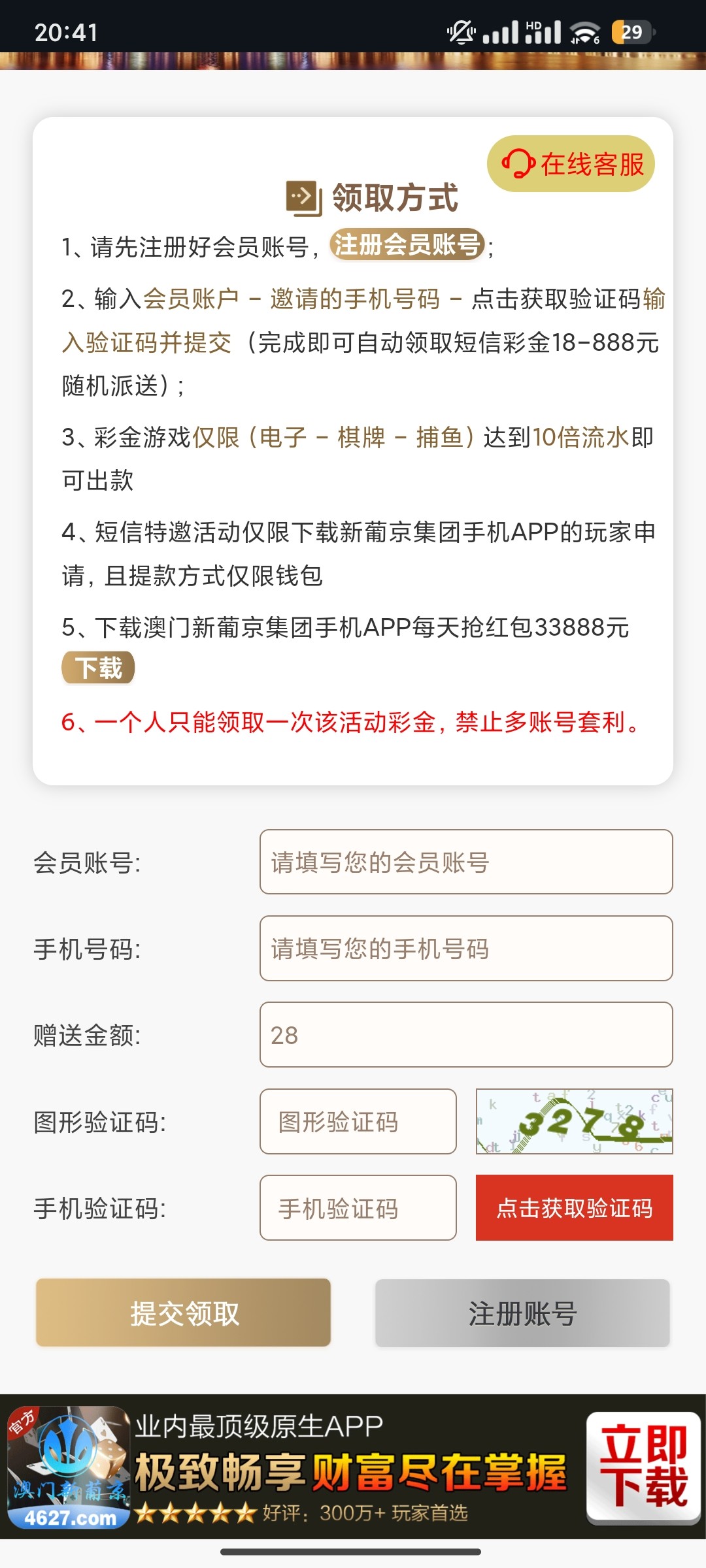This screenshot has height=1568, width=706.
Task: Focus the 手机验证码 input box
Action: point(358,1207)
